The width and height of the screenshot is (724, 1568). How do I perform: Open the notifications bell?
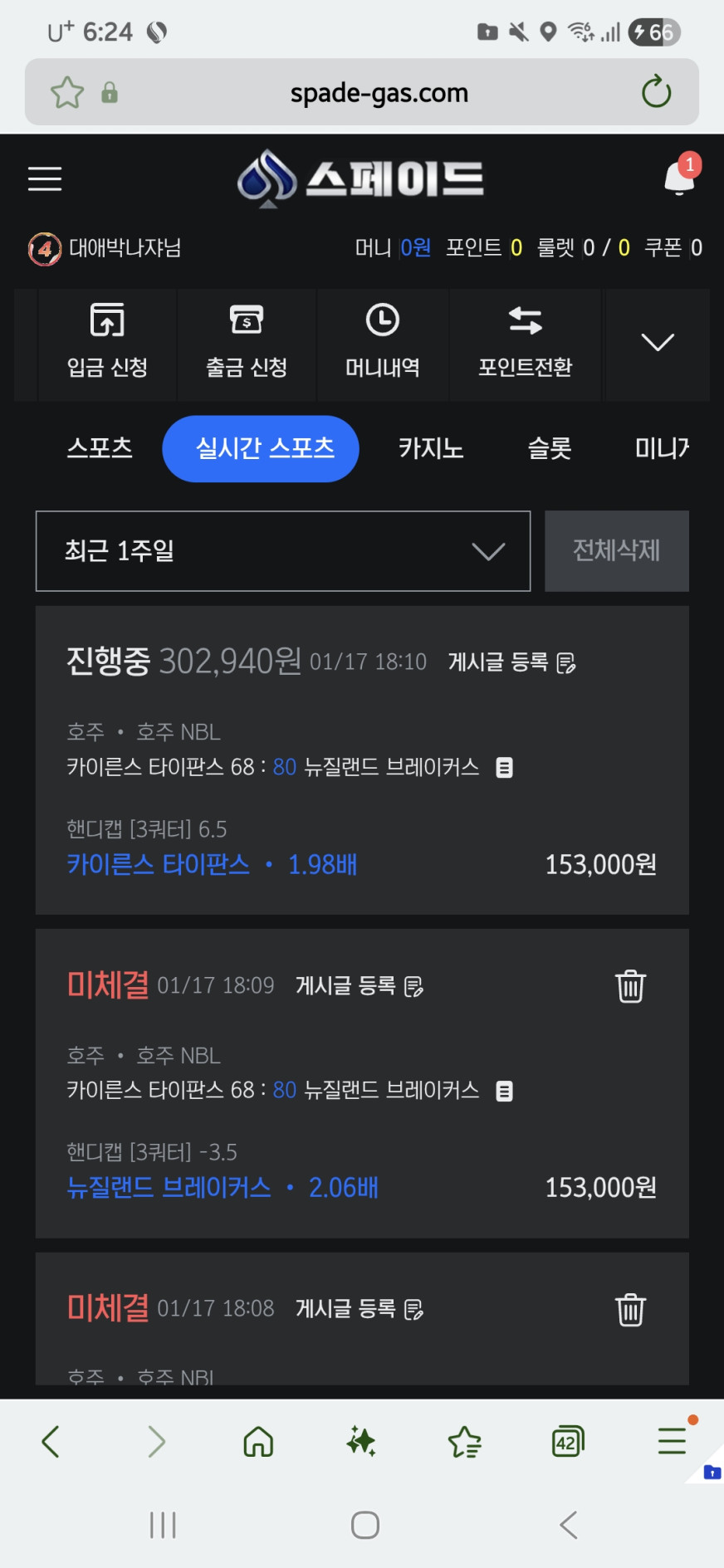680,178
